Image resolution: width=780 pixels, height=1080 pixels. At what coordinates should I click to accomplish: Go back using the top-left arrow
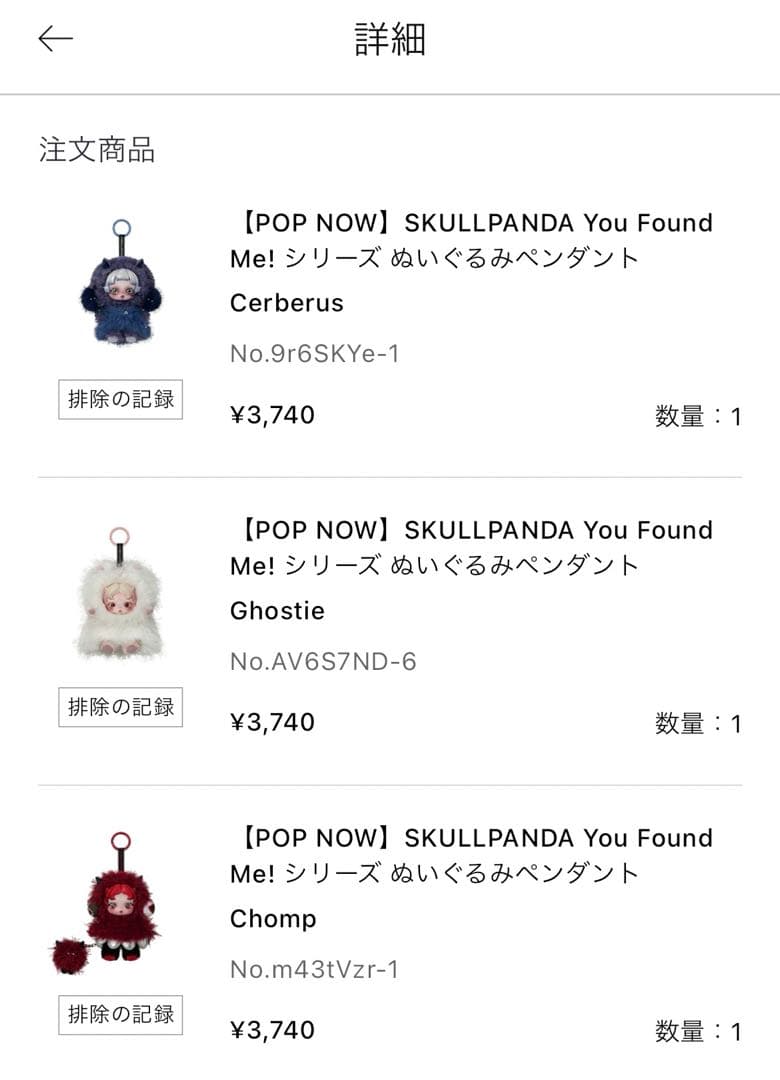click(x=56, y=39)
